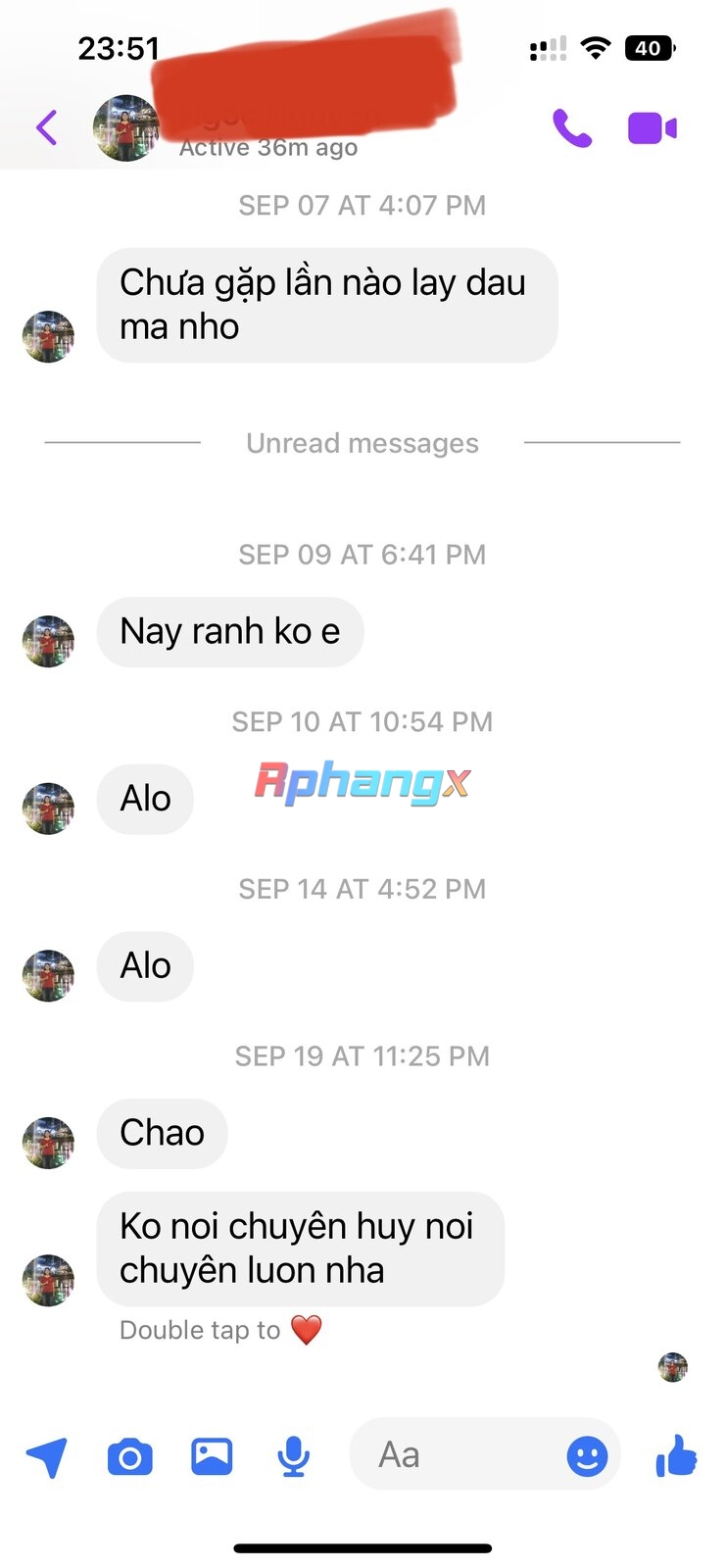The image size is (725, 1568).
Task: Go back to the chat list
Action: pyautogui.click(x=46, y=127)
